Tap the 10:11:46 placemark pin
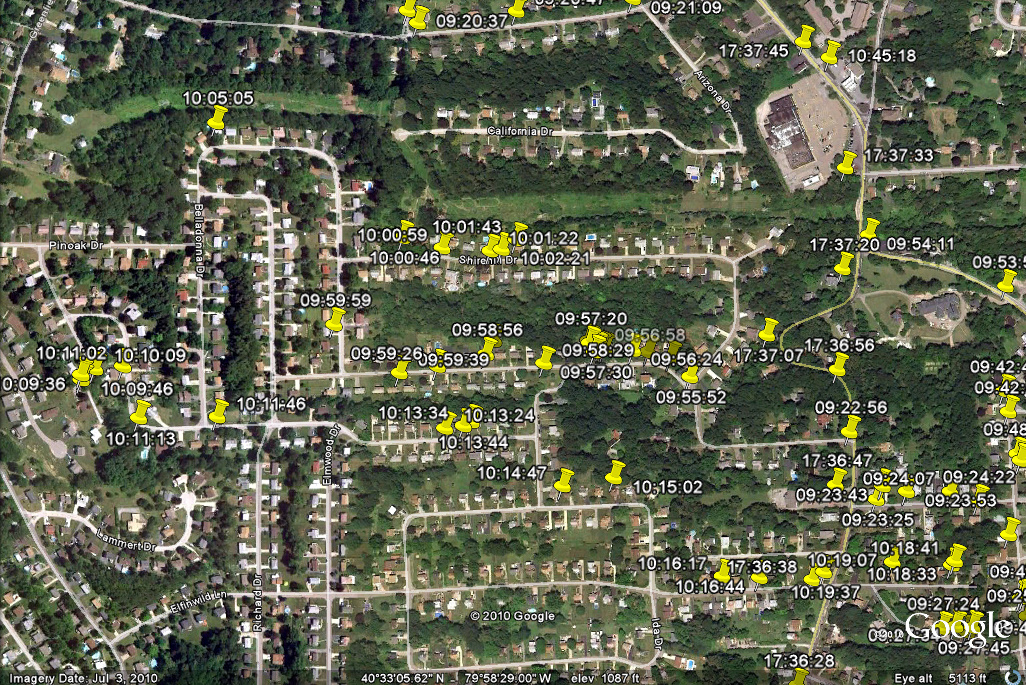The image size is (1026, 685). (x=219, y=411)
